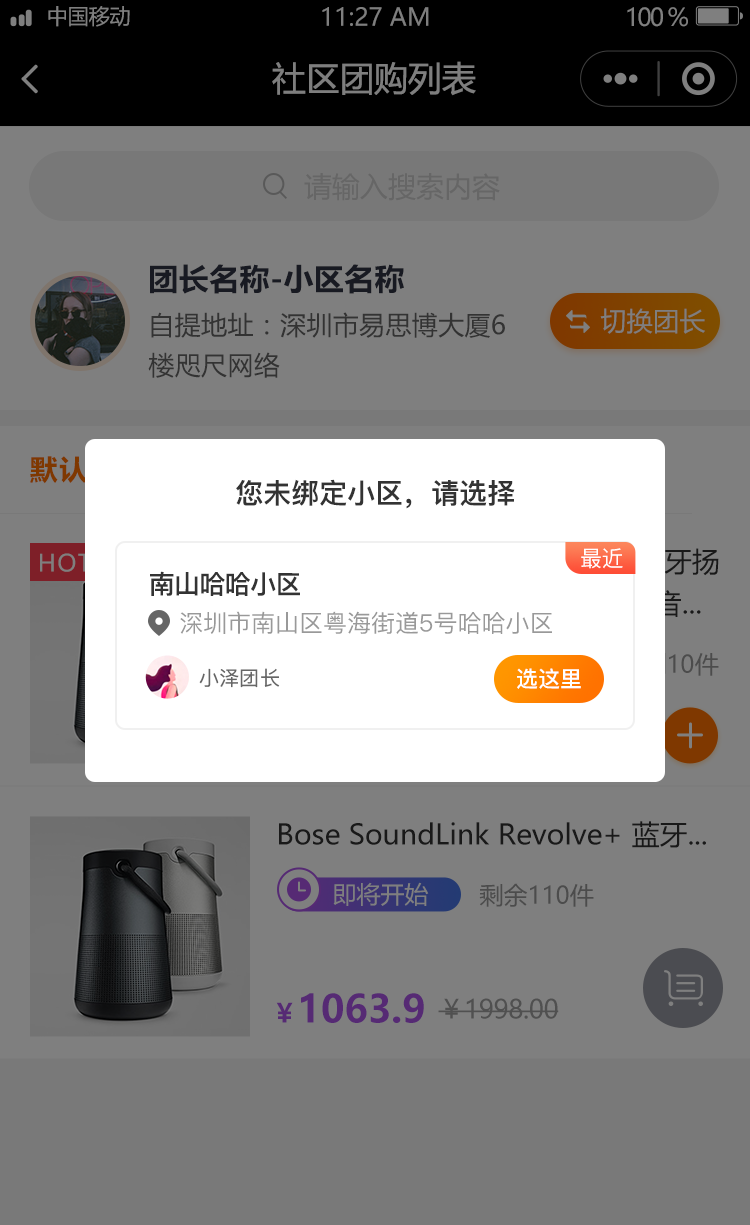Tap the 选这里 button
Image resolution: width=750 pixels, height=1225 pixels.
tap(548, 679)
